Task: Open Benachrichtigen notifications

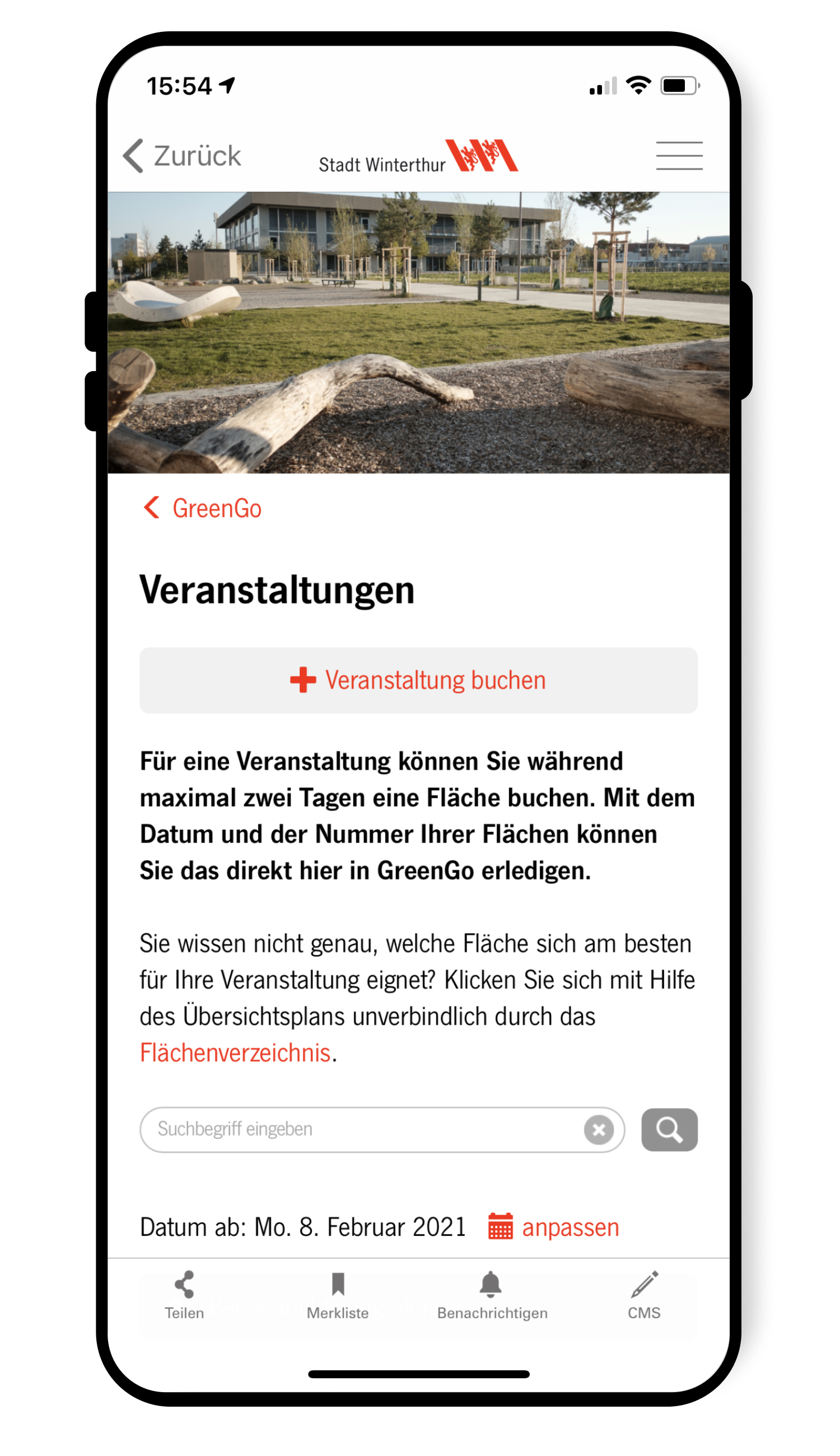Action: coord(492,1295)
